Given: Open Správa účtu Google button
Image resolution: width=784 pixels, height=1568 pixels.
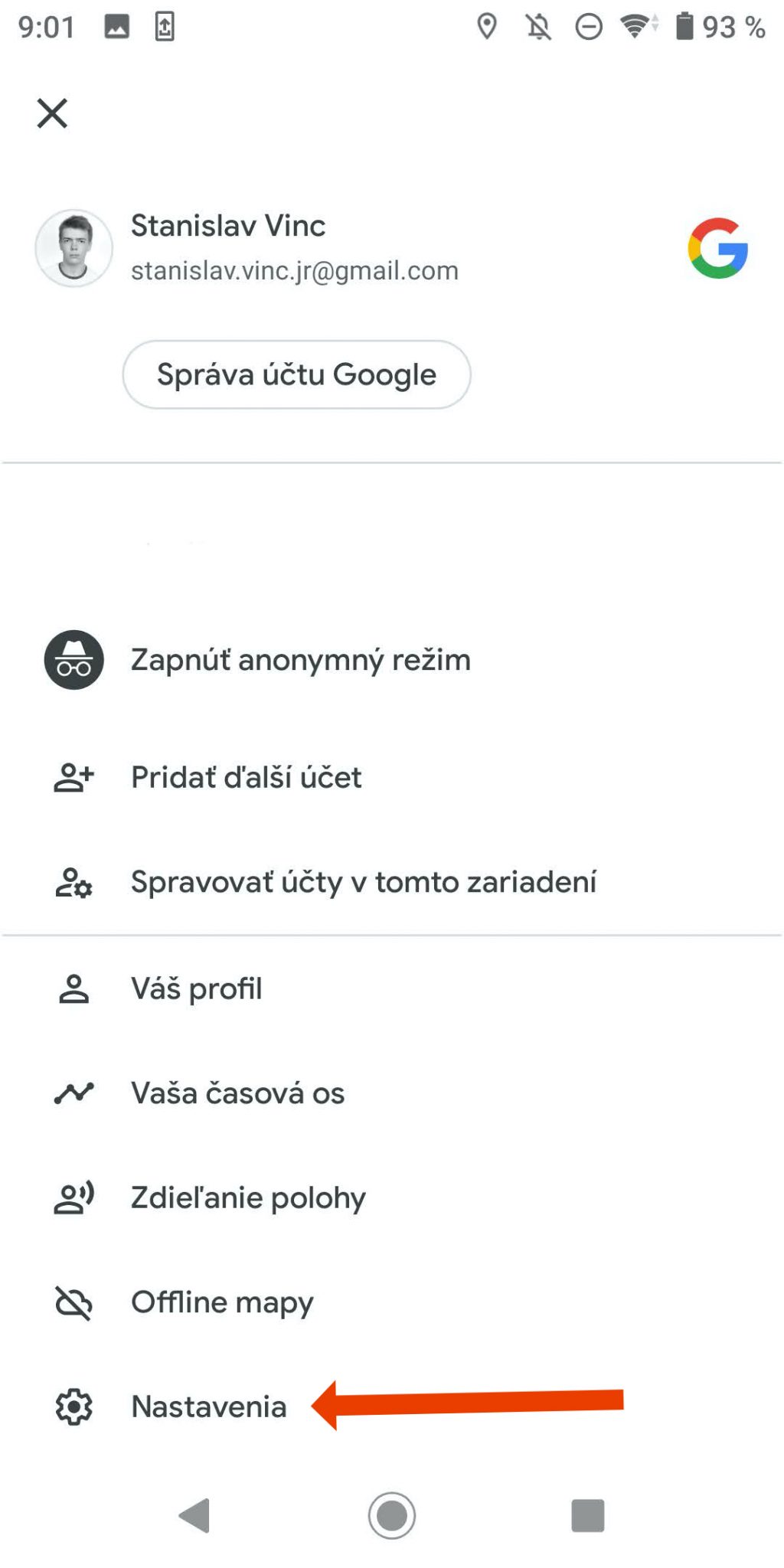Looking at the screenshot, I should tap(296, 374).
